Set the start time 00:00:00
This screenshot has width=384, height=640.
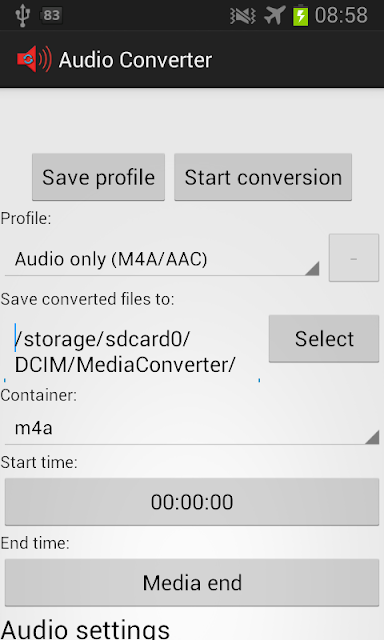click(x=192, y=502)
